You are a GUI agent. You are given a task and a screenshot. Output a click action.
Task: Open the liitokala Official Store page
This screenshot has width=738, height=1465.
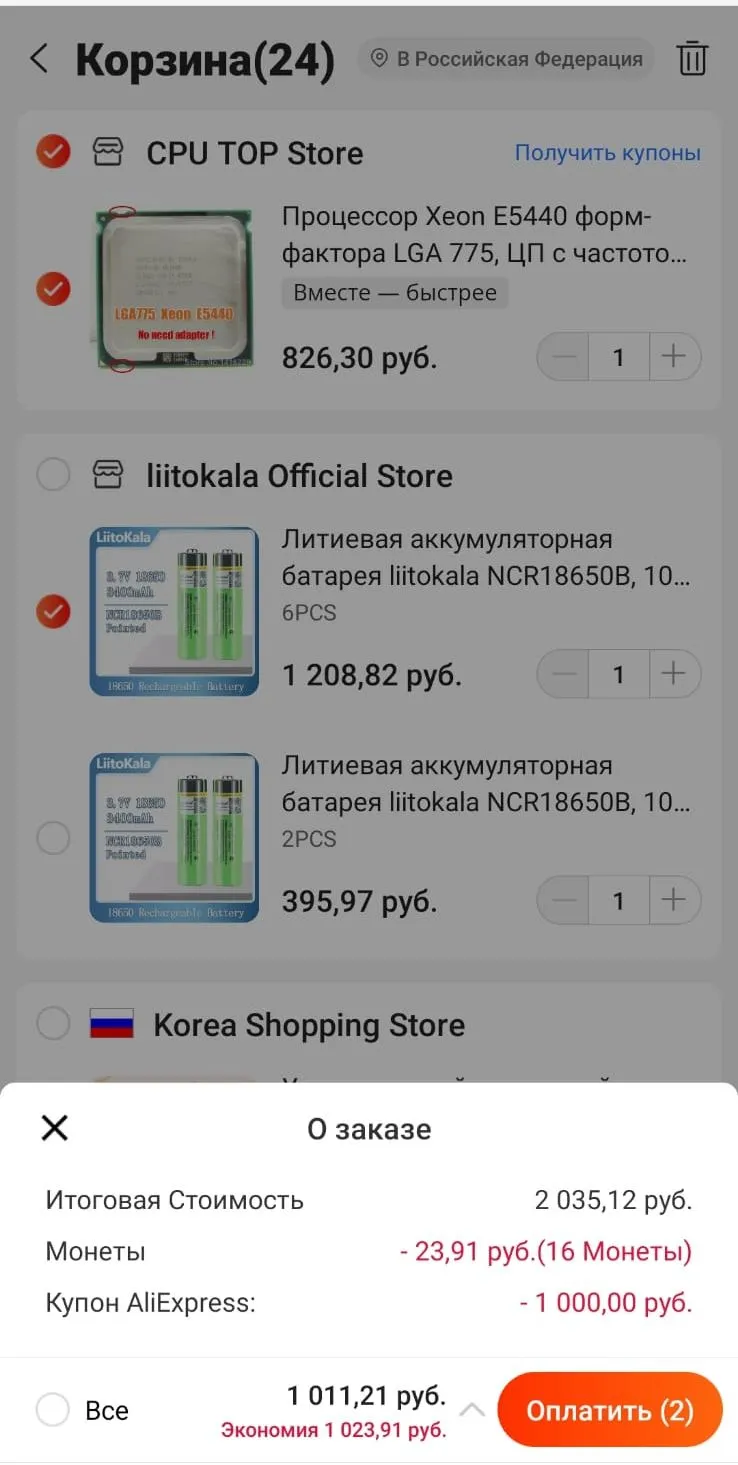pyautogui.click(x=299, y=476)
